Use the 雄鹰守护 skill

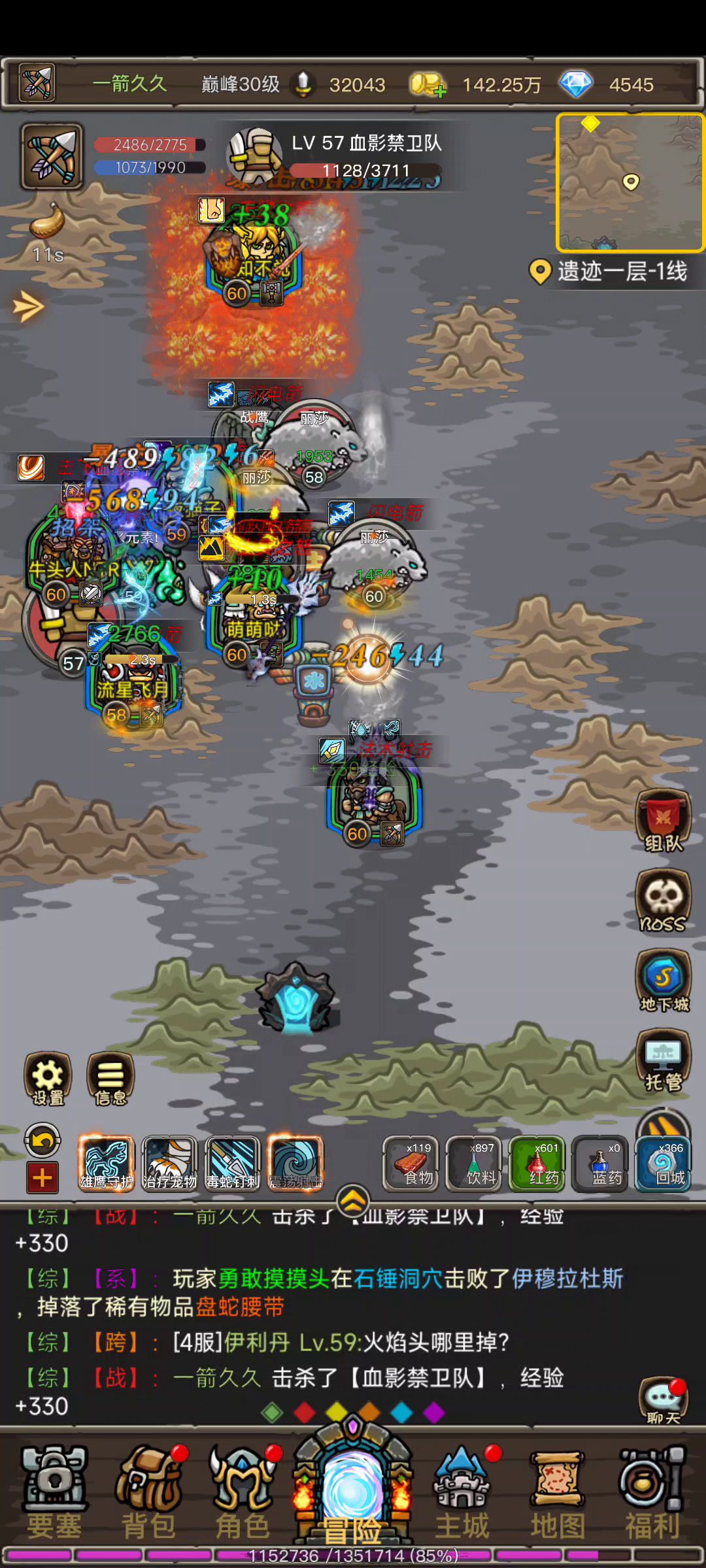coord(107,1164)
